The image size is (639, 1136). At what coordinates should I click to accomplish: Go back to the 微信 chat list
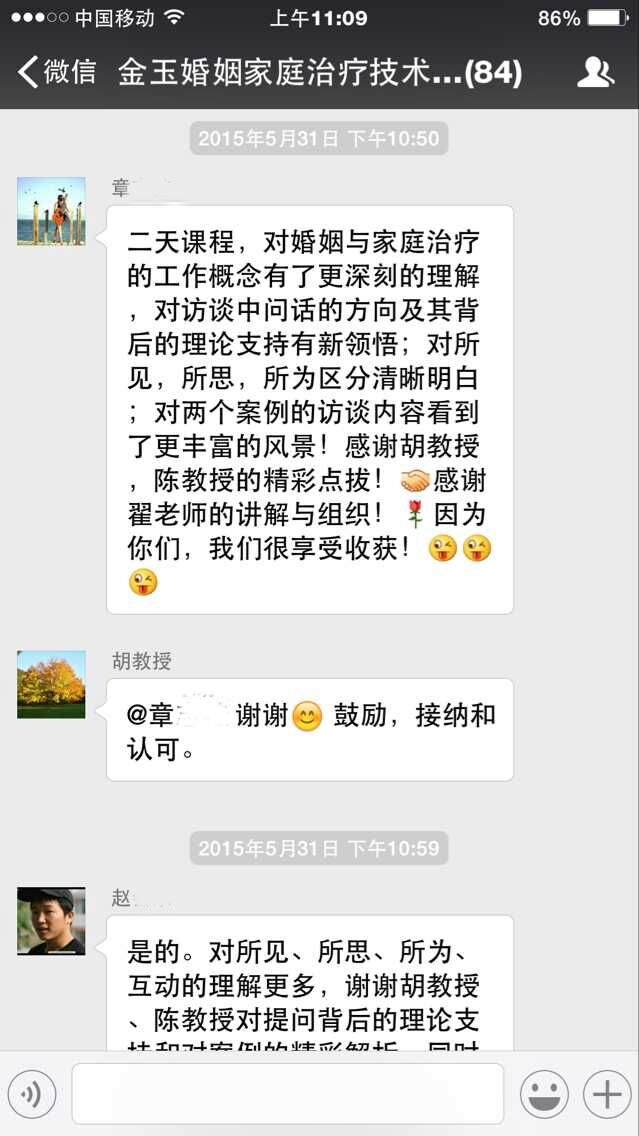pyautogui.click(x=57, y=72)
